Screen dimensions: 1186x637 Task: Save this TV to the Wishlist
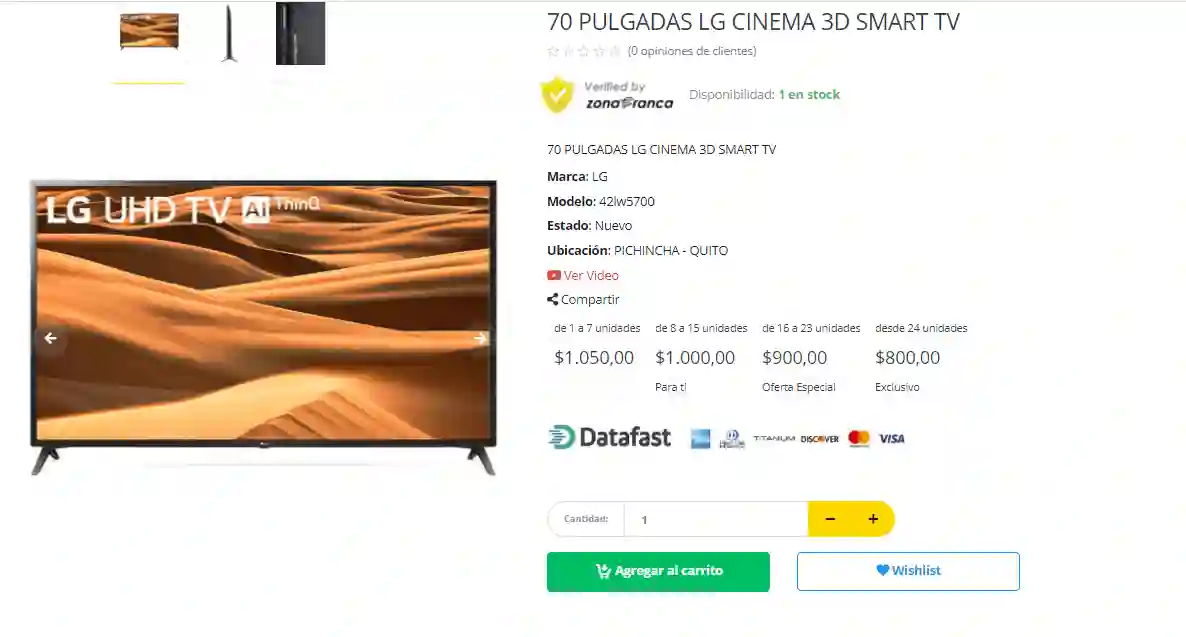[x=908, y=571]
